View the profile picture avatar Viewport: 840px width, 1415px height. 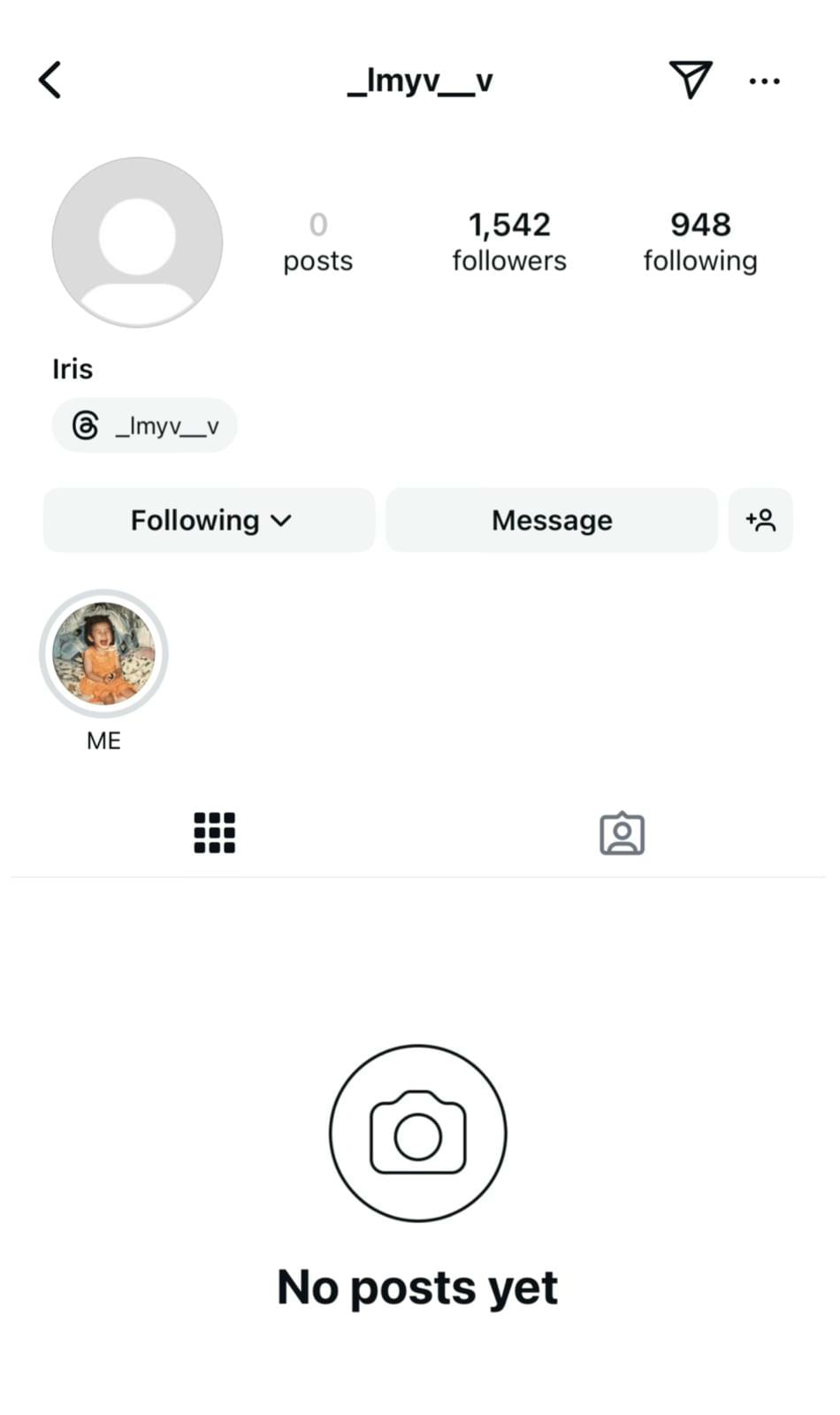137,242
